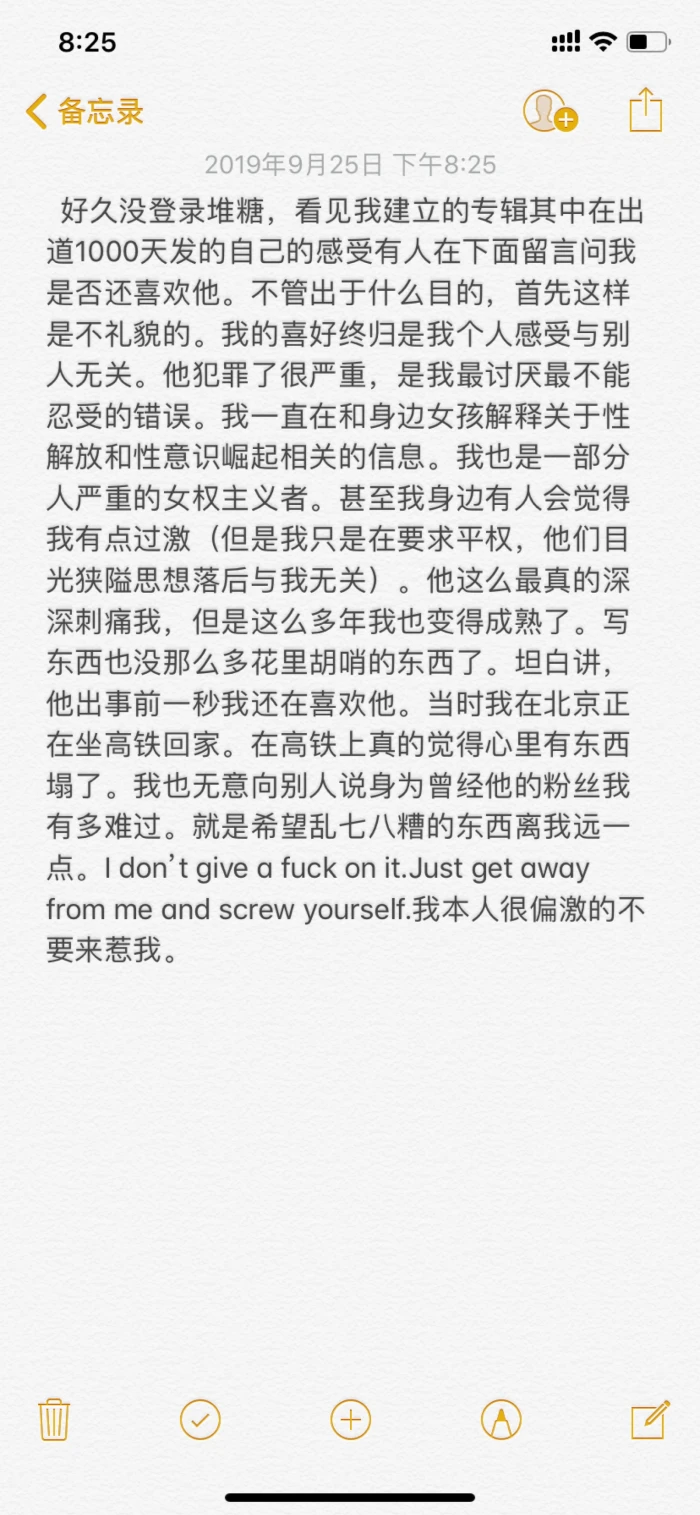Screen dimensions: 700x1515
Task: Add a checklist with checkmark icon
Action: (200, 1419)
